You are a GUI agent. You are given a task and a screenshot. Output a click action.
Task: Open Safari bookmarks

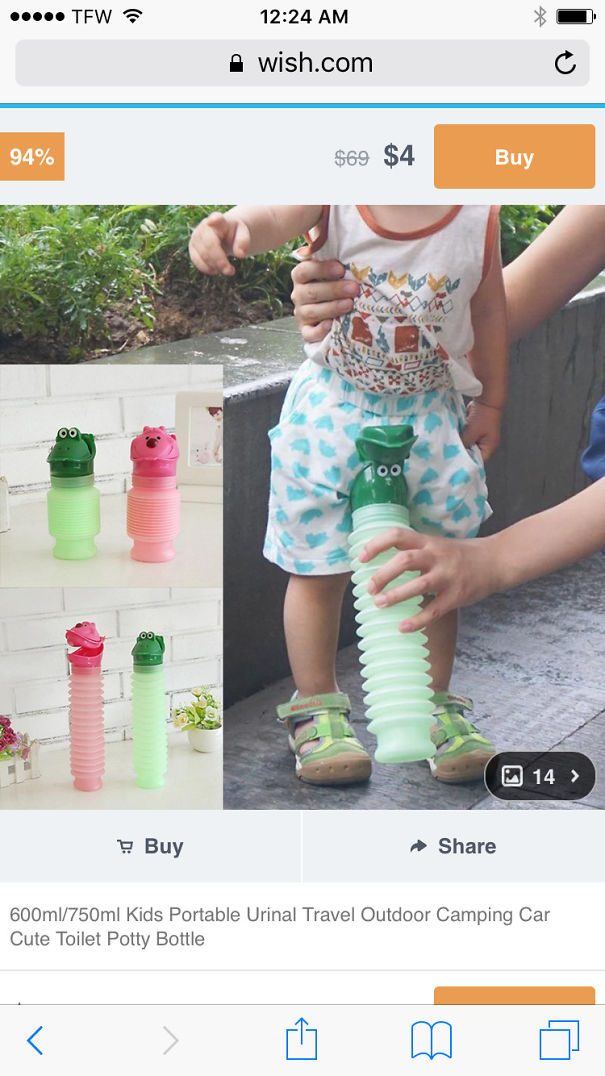[x=431, y=1040]
